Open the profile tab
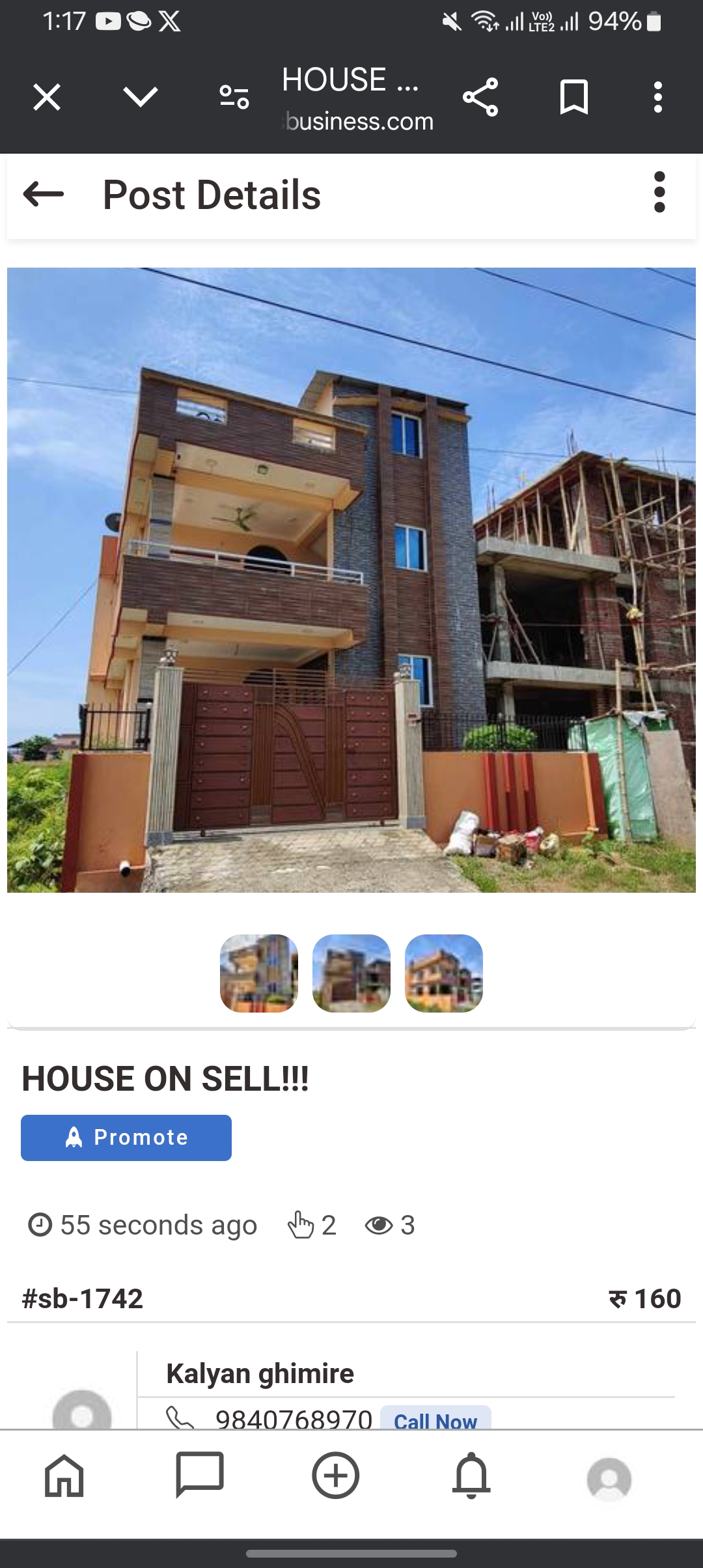The image size is (703, 1568). click(609, 1478)
